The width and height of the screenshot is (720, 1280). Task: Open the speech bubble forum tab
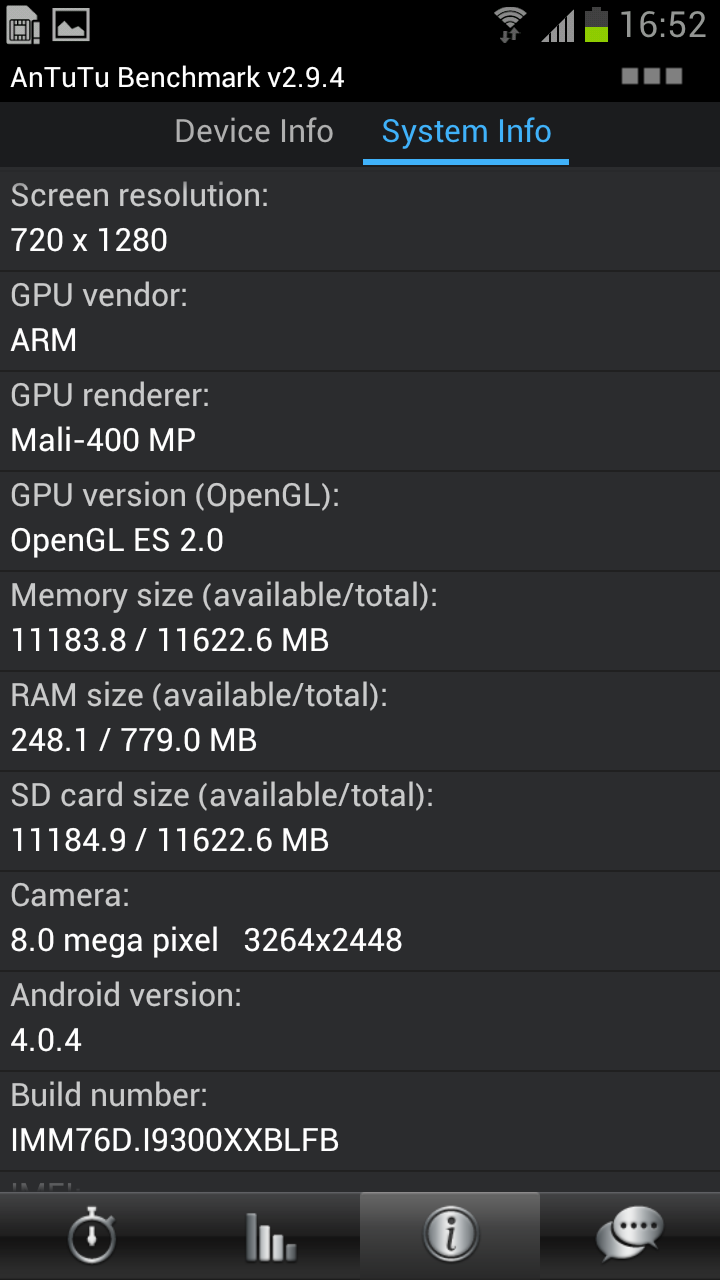tap(630, 1236)
